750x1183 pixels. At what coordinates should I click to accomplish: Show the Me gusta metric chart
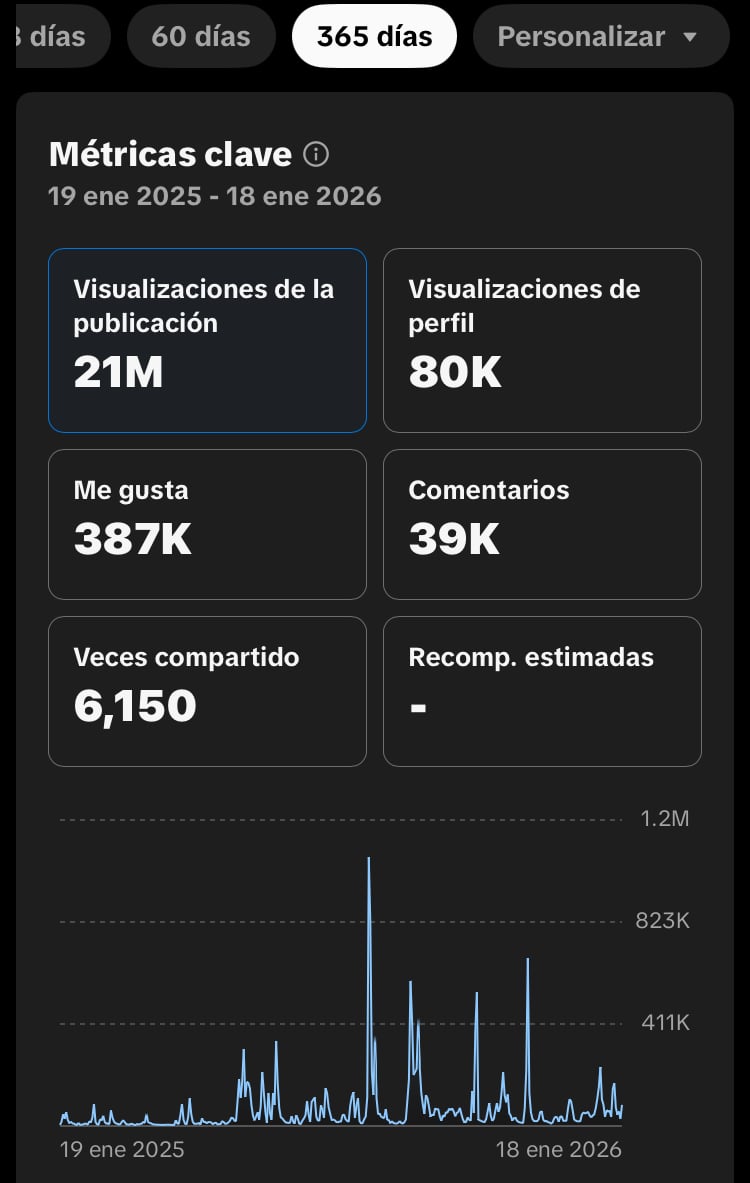tap(207, 524)
